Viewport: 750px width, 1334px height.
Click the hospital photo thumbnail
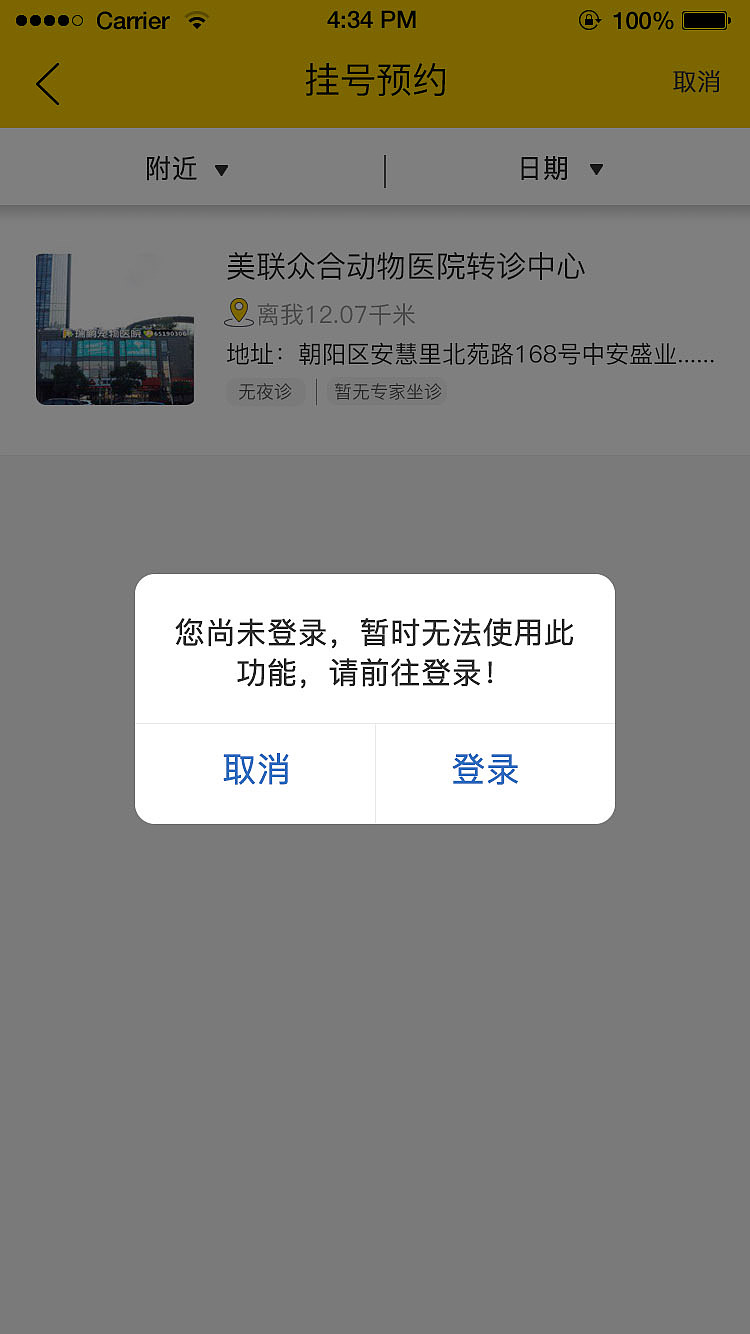pos(114,329)
